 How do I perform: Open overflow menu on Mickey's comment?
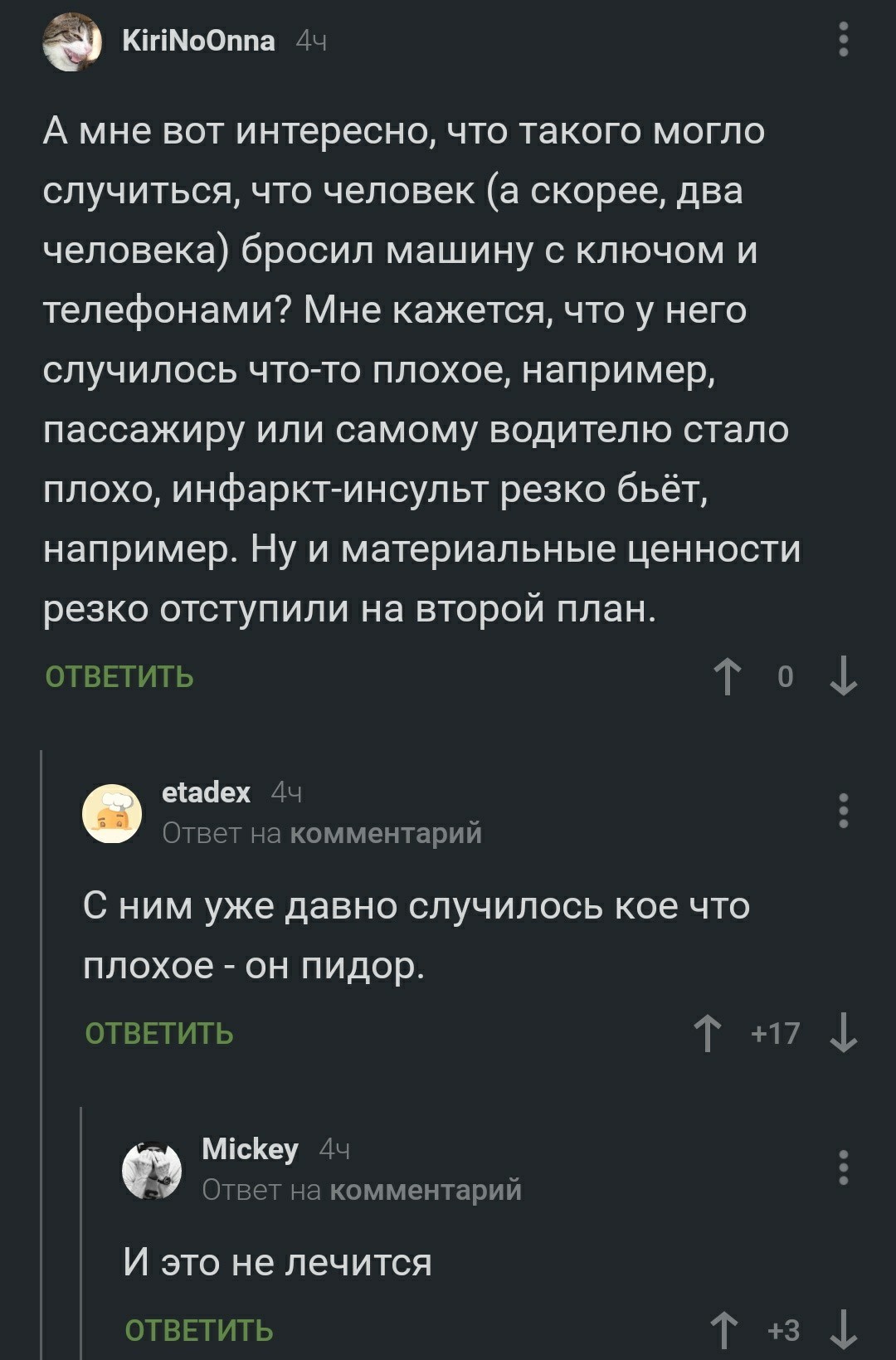(843, 1167)
